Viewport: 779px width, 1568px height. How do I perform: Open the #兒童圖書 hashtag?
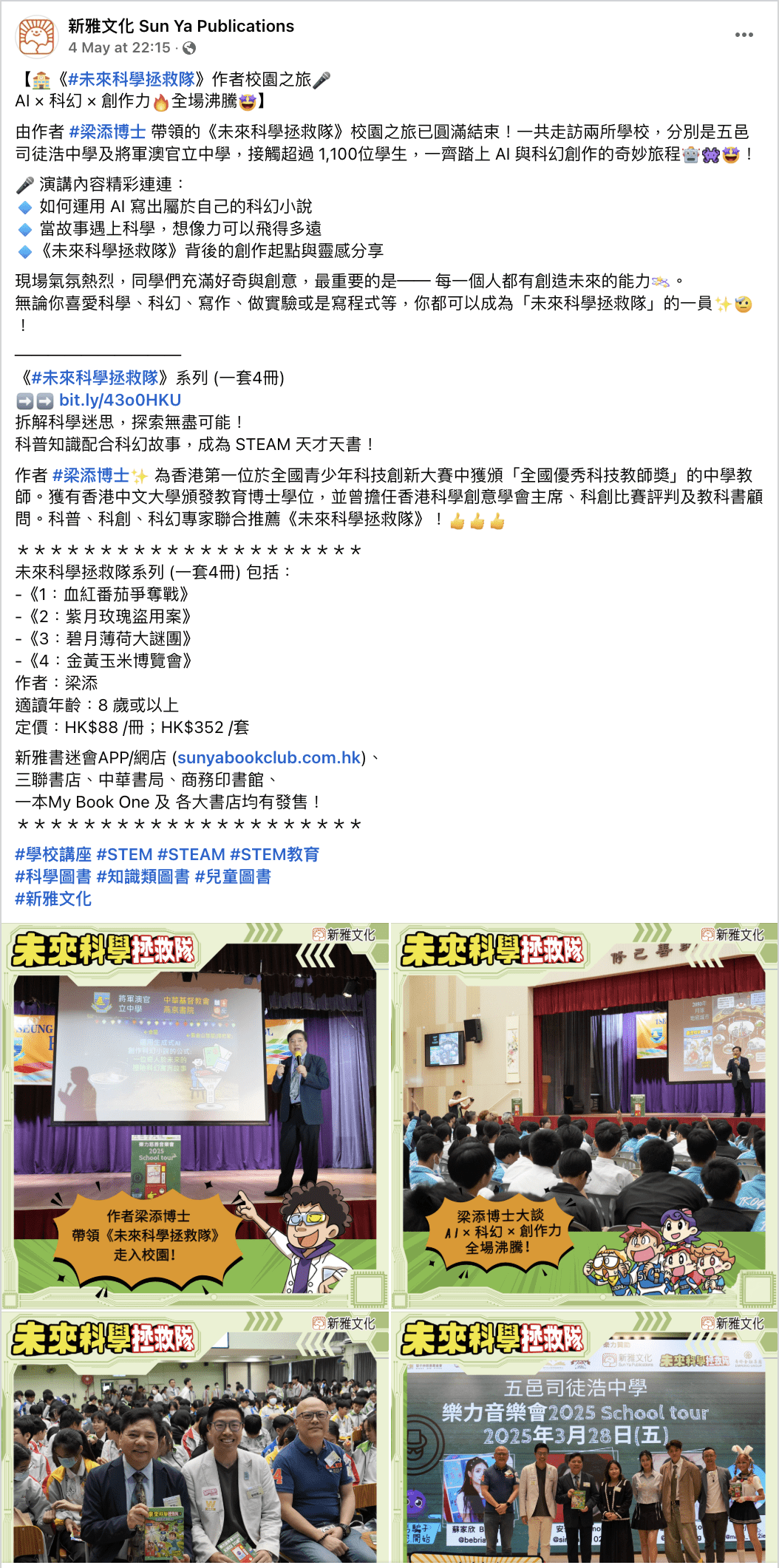click(233, 876)
